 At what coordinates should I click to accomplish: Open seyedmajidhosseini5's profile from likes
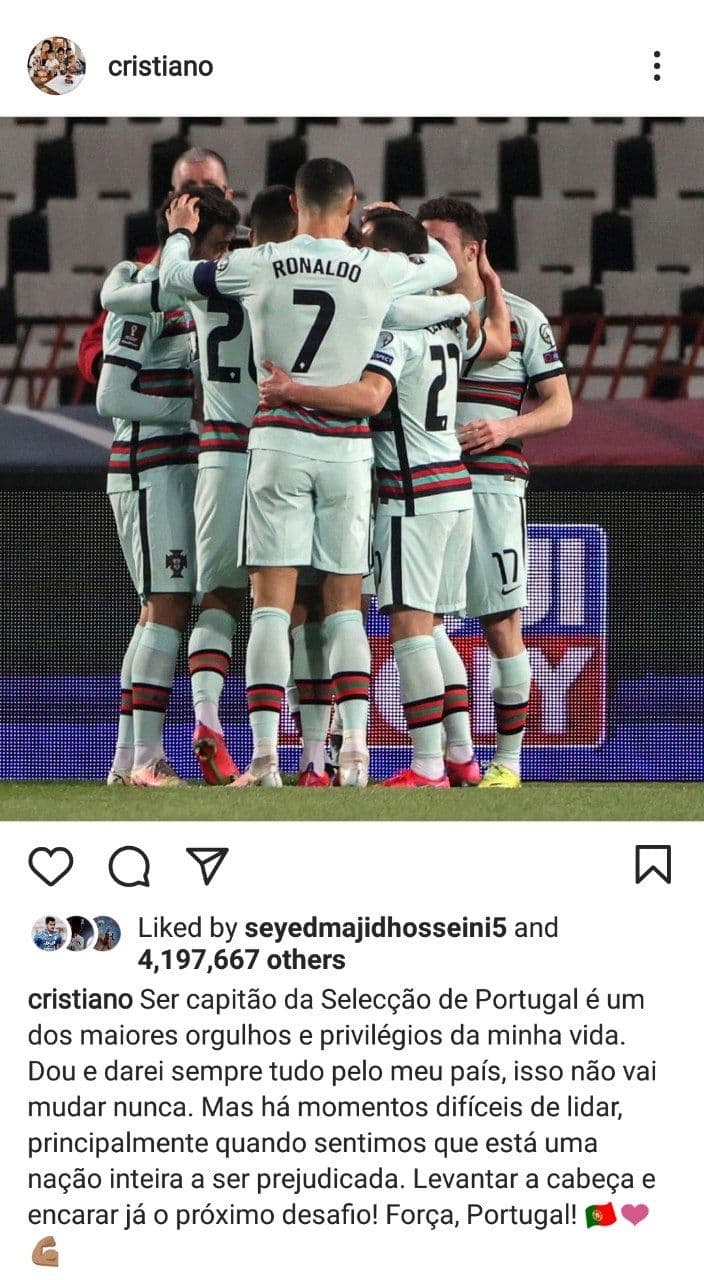[375, 928]
